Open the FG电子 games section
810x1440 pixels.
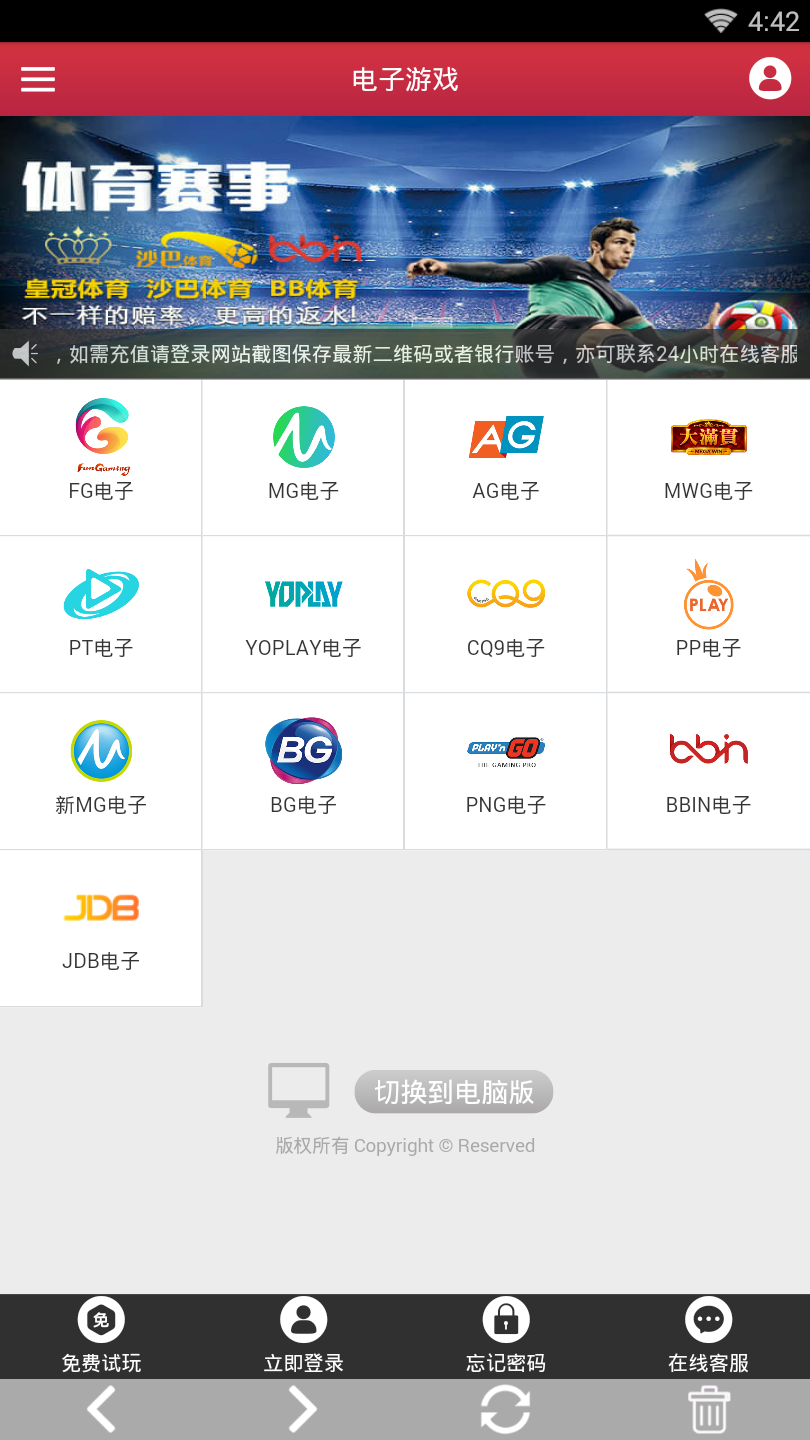pos(101,457)
